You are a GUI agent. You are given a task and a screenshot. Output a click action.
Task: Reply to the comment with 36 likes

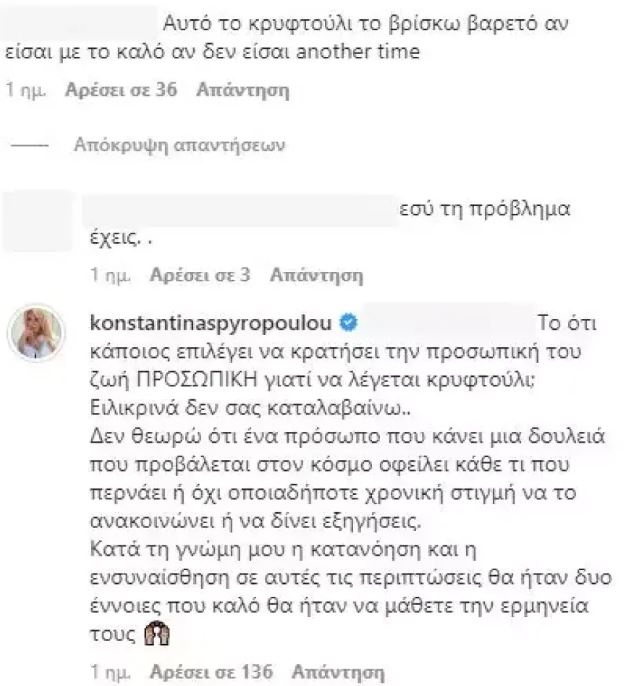tap(243, 91)
